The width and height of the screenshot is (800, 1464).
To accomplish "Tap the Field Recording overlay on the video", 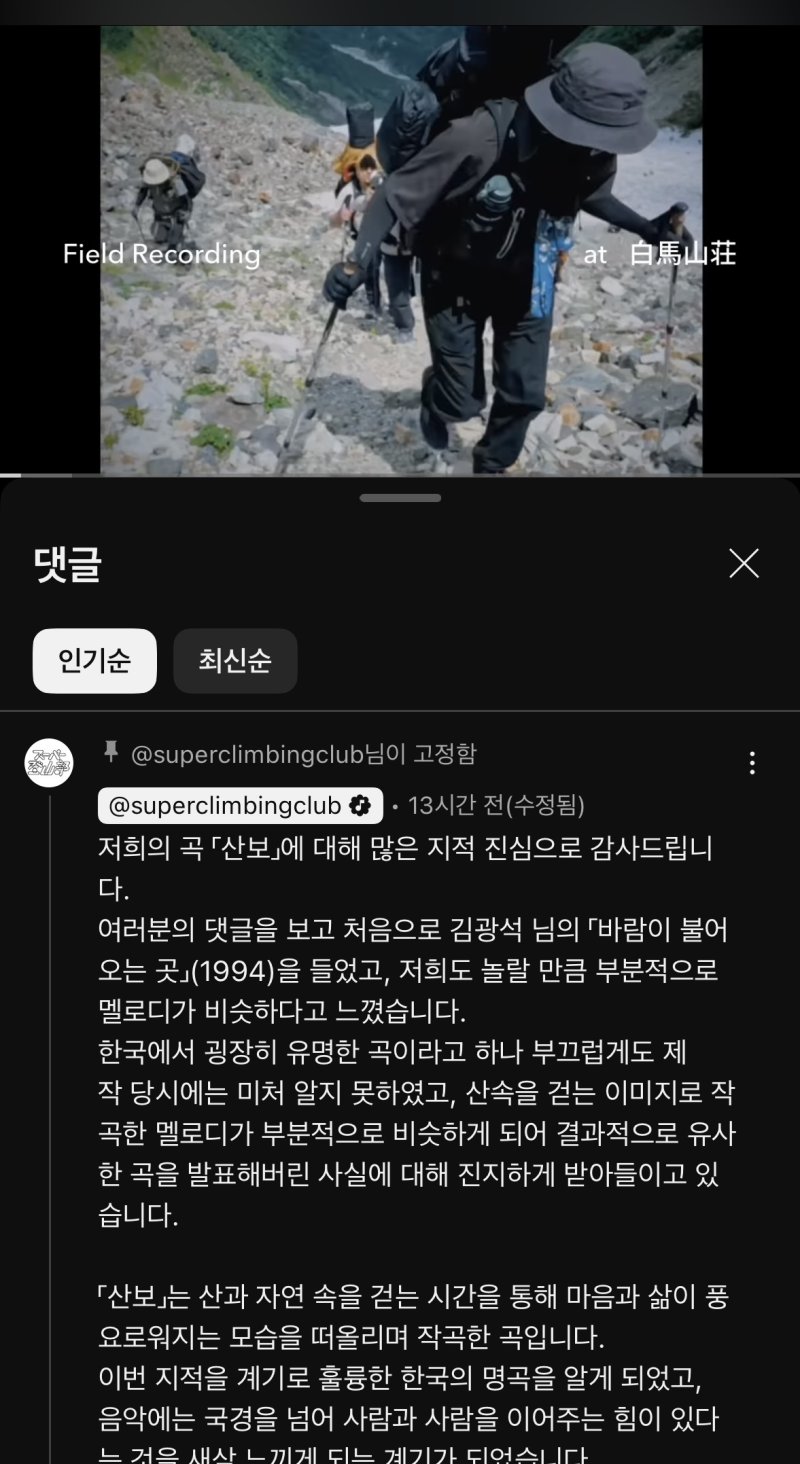I will click(161, 255).
